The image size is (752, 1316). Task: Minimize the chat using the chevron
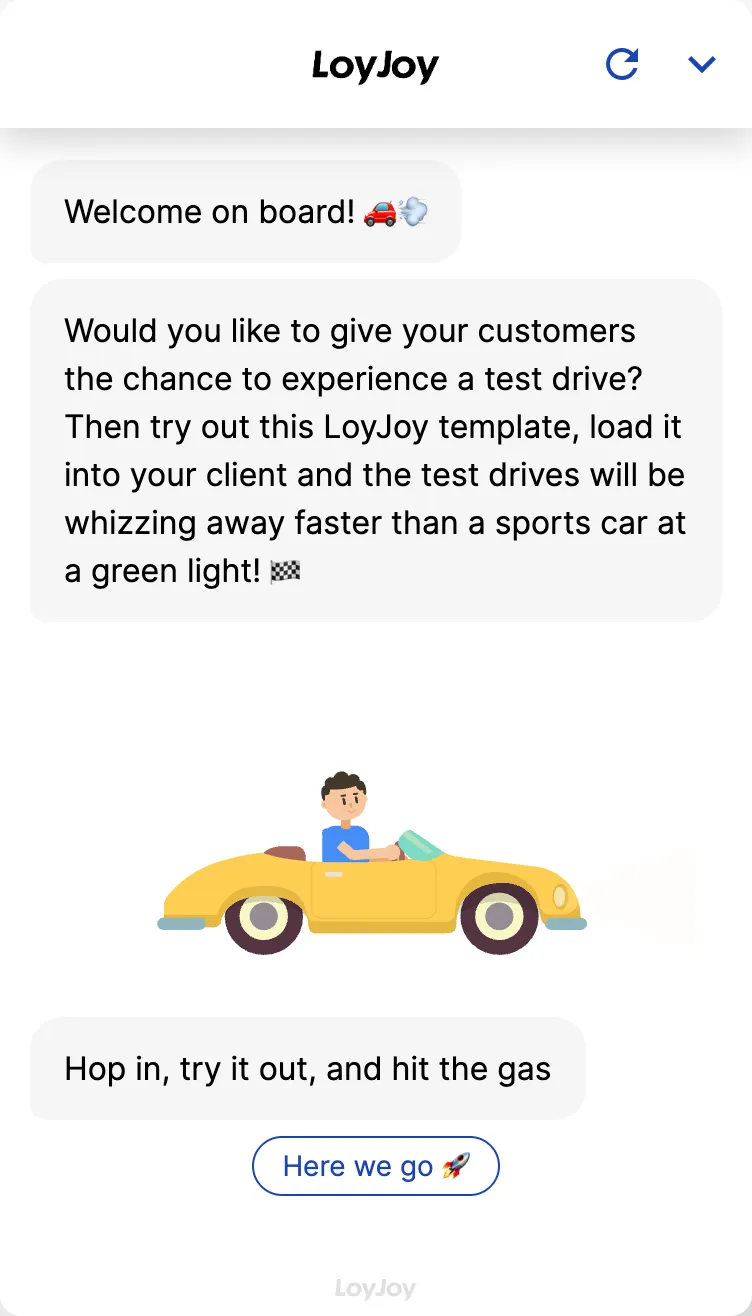click(702, 65)
